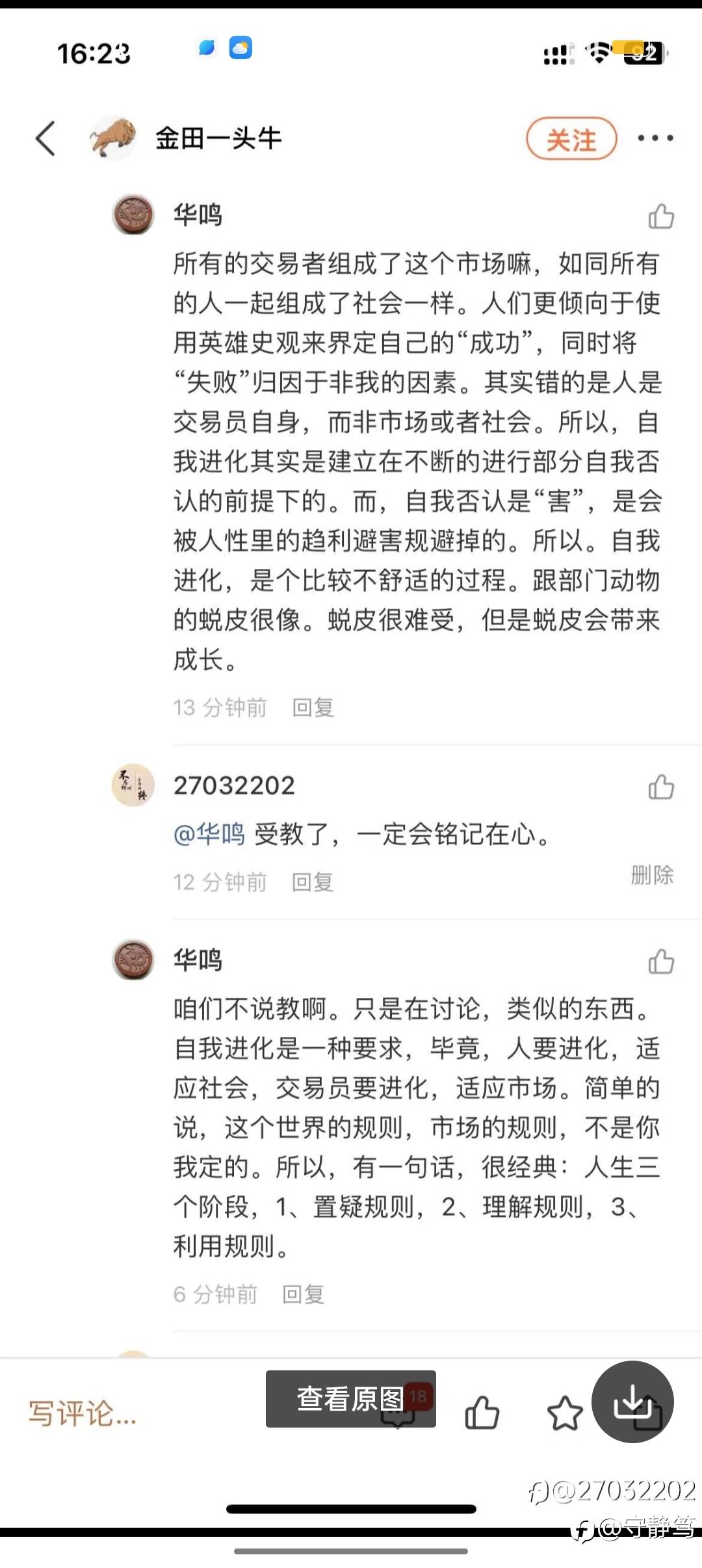Like the comment by 27032202
Viewport: 702px width, 1568px height.
tap(660, 787)
